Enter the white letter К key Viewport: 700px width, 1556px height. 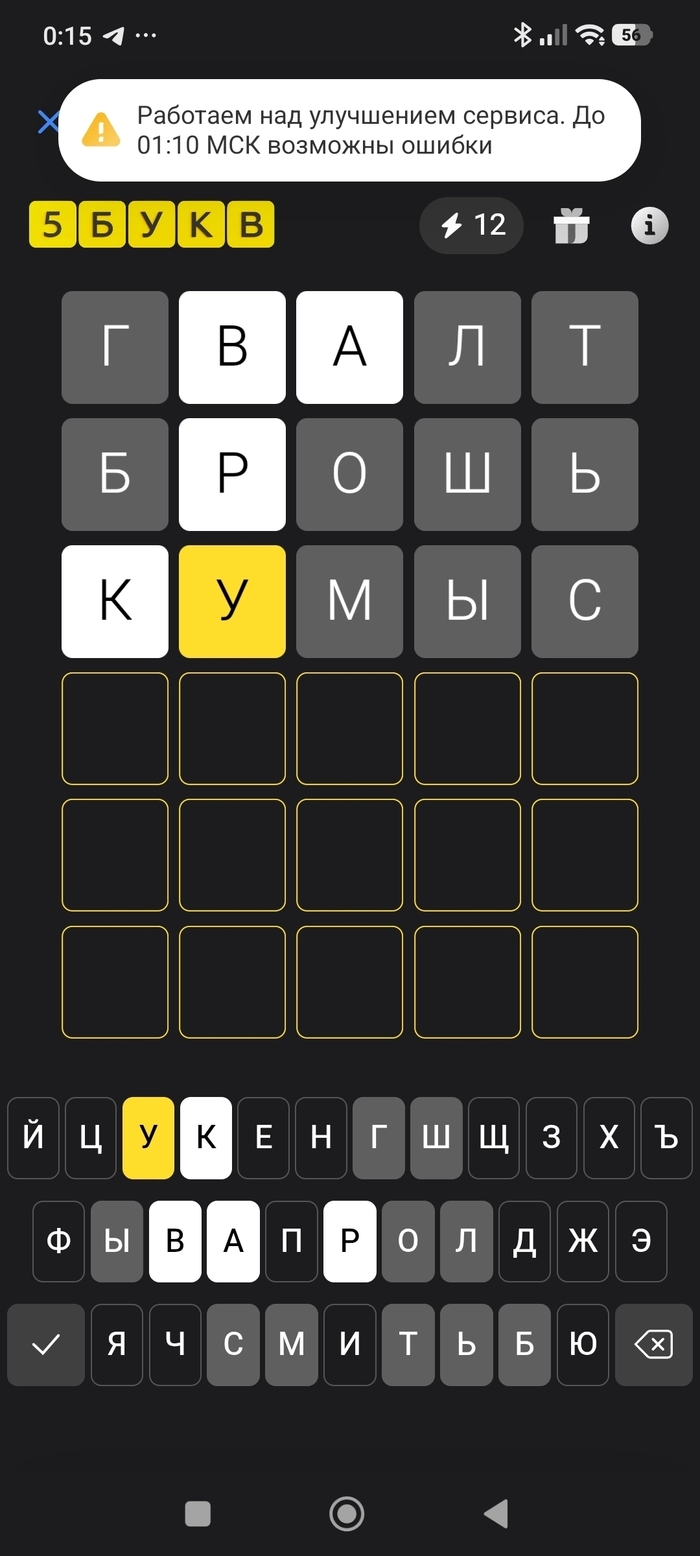pos(206,1138)
